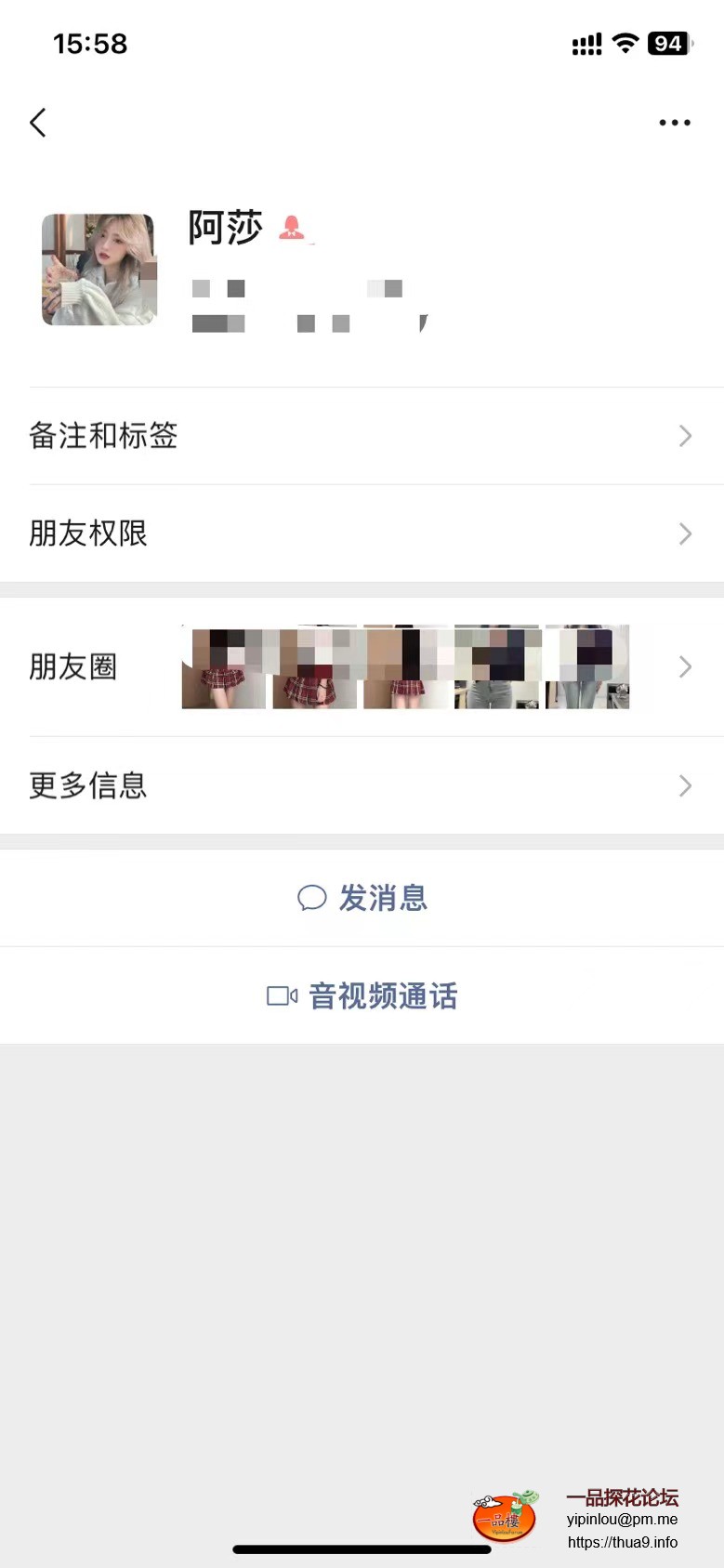Open the more options ellipsis icon
This screenshot has height=1568, width=724.
(674, 122)
